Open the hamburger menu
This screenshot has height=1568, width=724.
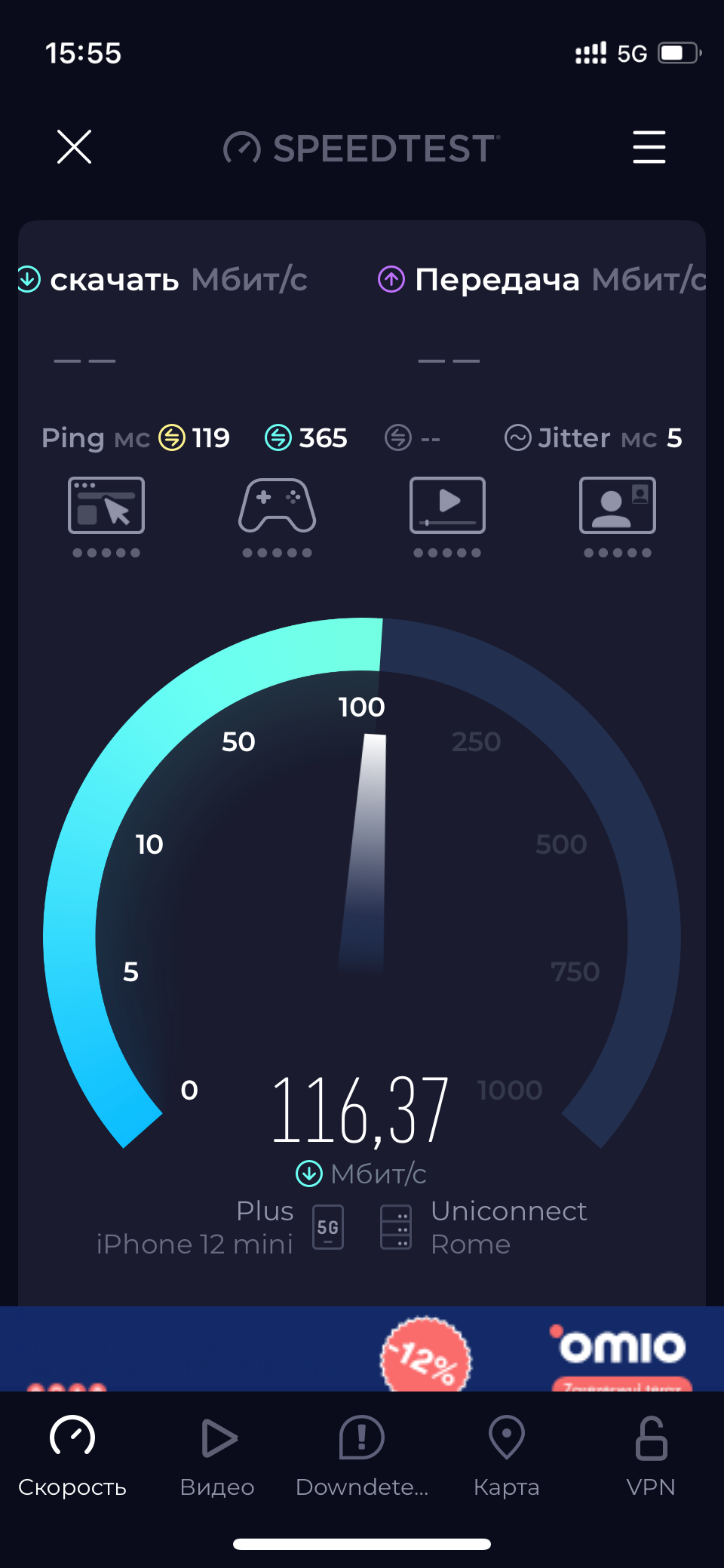coord(649,146)
